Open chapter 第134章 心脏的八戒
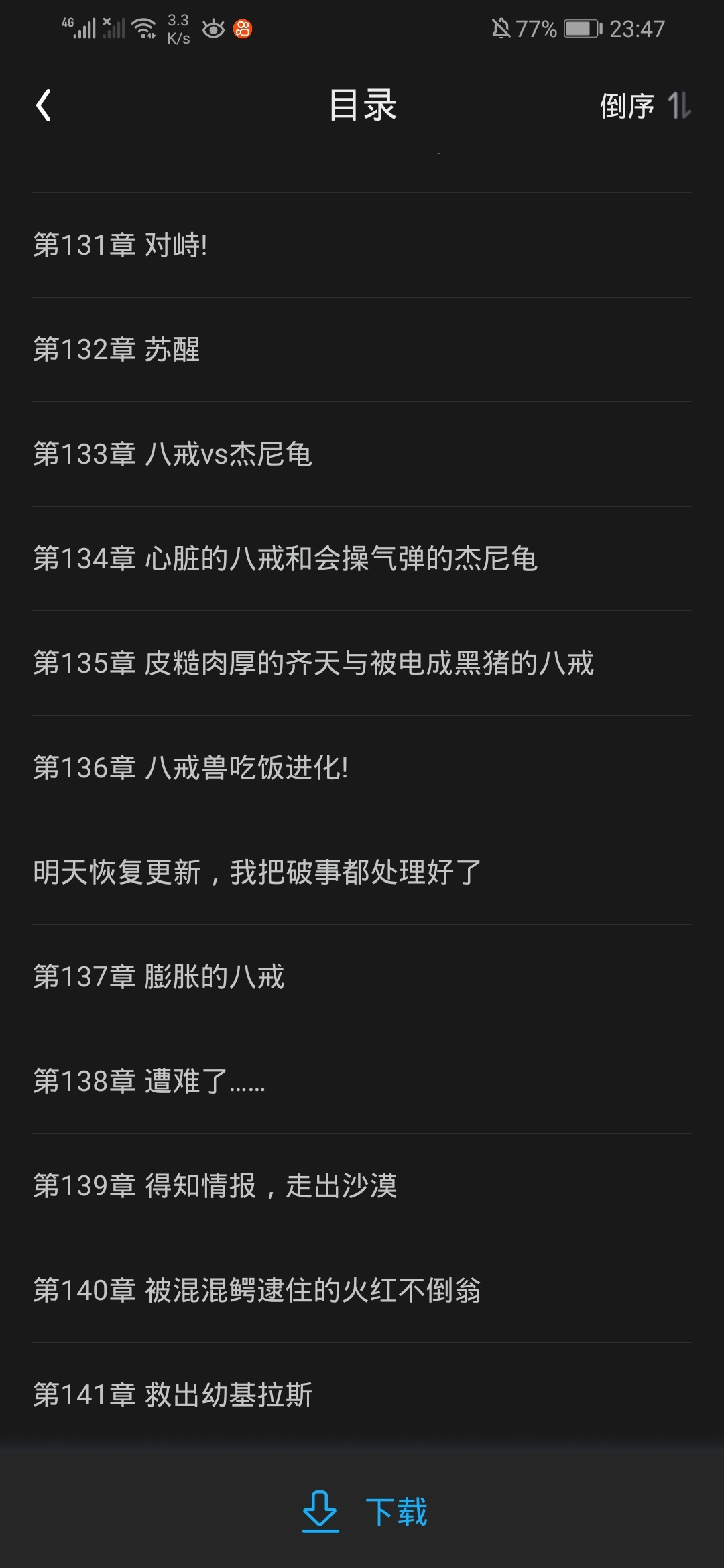Viewport: 724px width, 1568px height. point(362,559)
